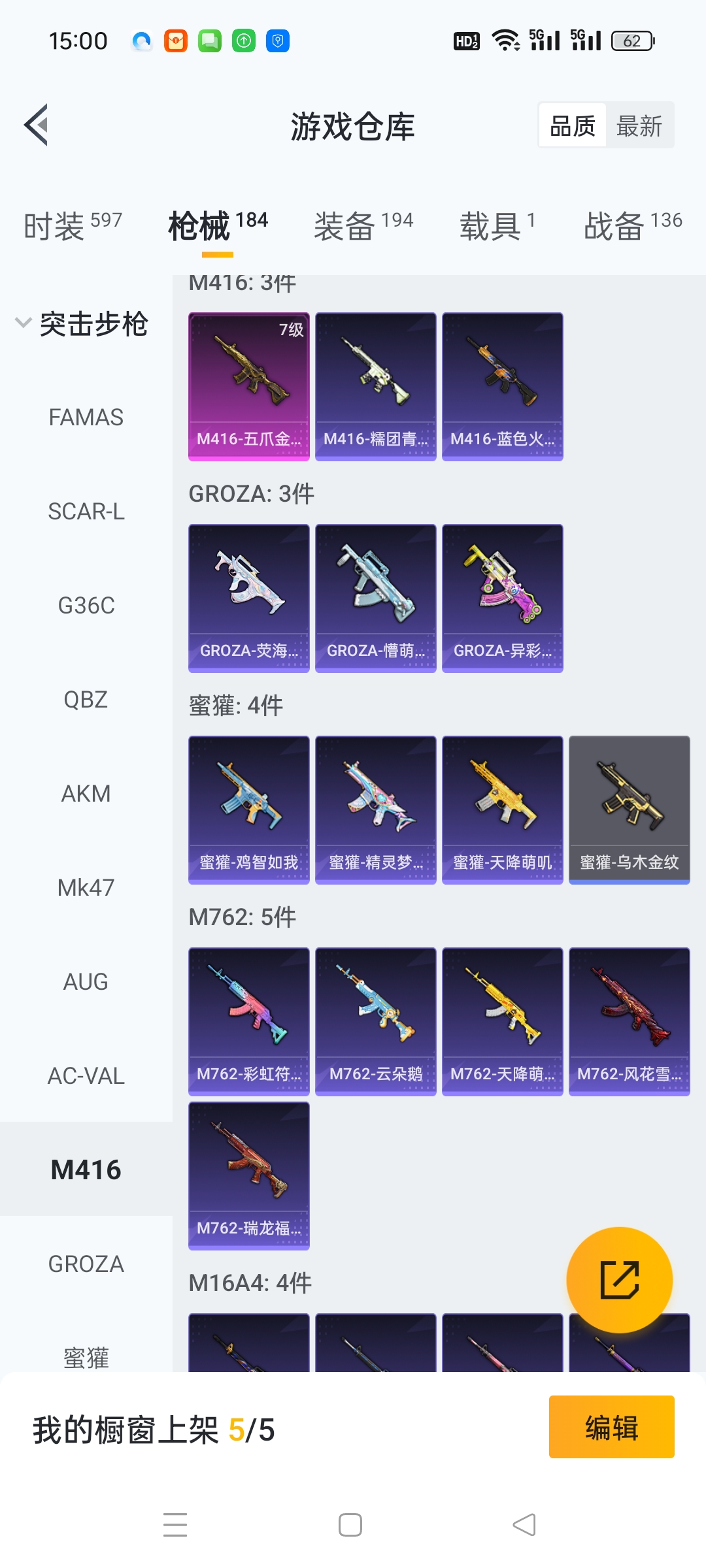The width and height of the screenshot is (706, 1568).
Task: Open the 战备 tab
Action: click(x=633, y=226)
